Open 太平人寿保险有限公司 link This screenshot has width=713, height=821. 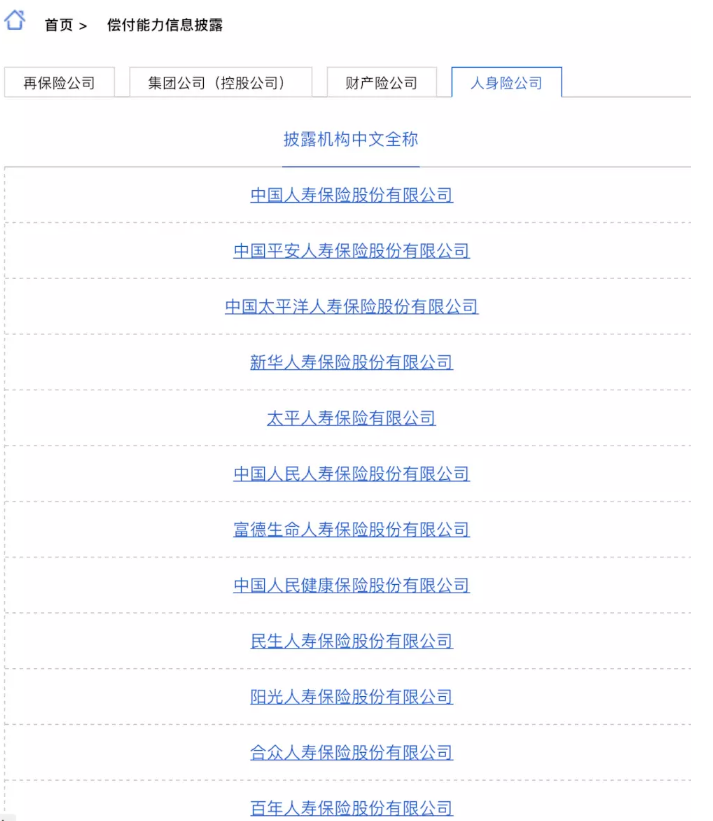point(351,418)
